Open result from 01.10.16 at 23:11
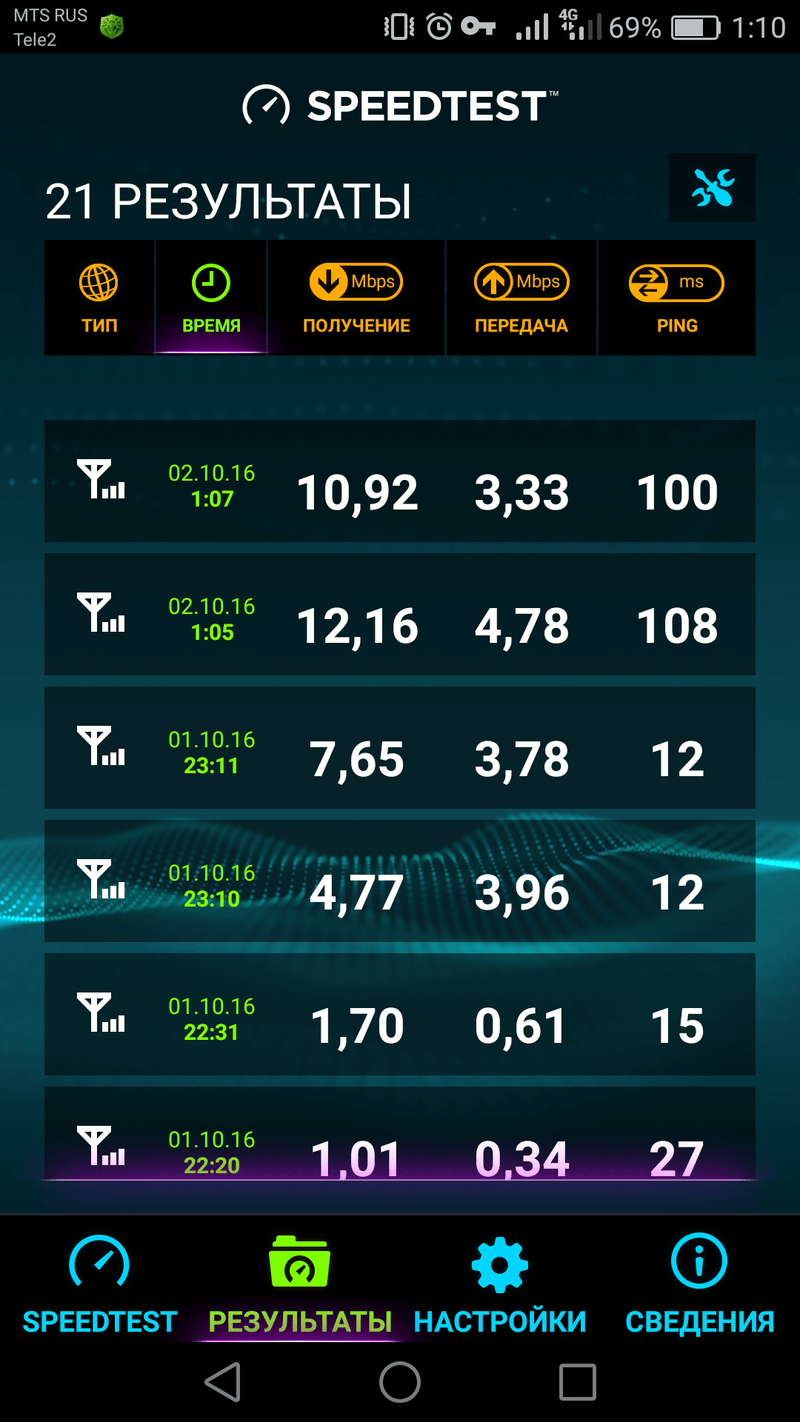 400,748
